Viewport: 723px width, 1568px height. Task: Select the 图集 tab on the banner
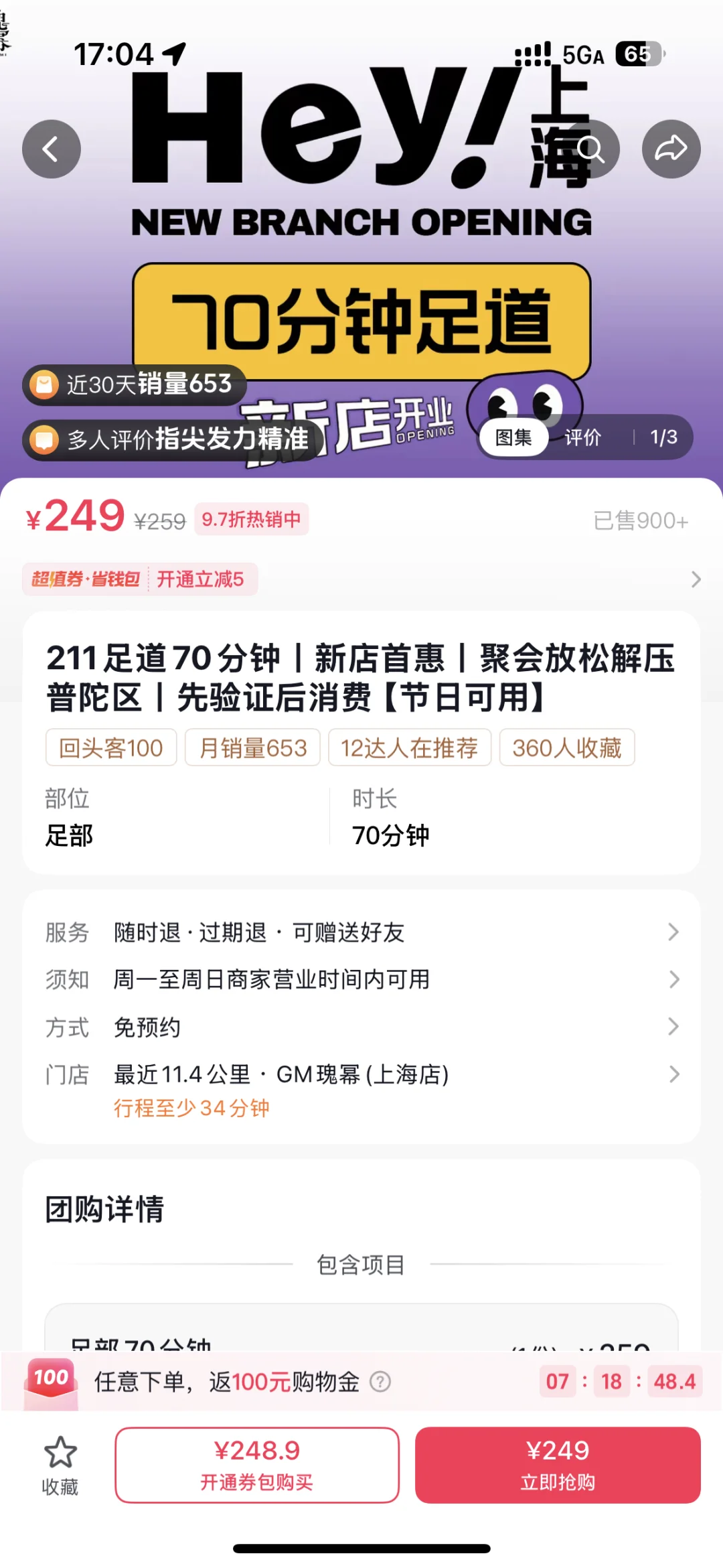pos(513,437)
